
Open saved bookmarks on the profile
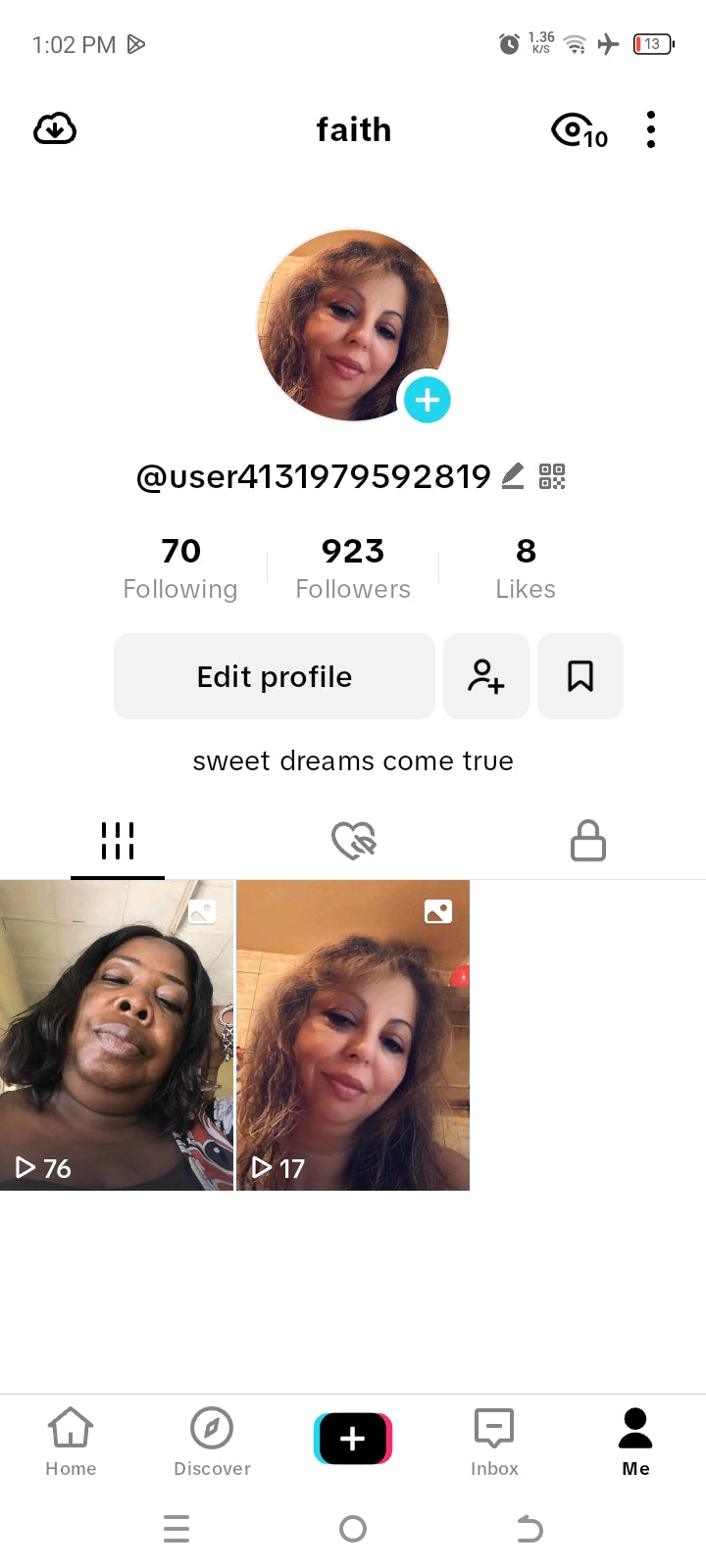point(580,676)
